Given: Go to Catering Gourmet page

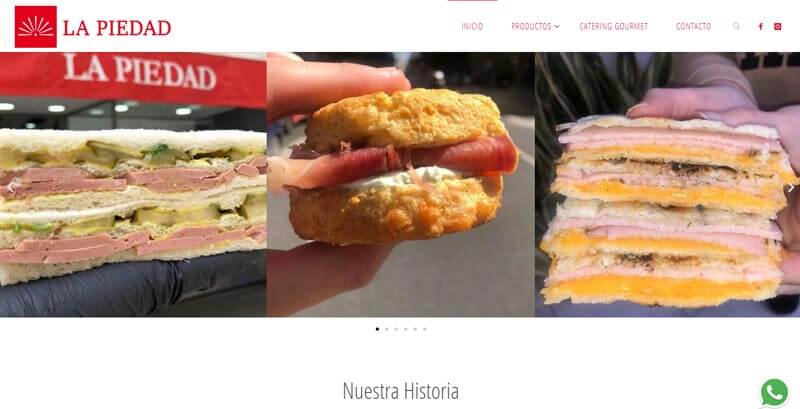Looking at the screenshot, I should point(613,26).
